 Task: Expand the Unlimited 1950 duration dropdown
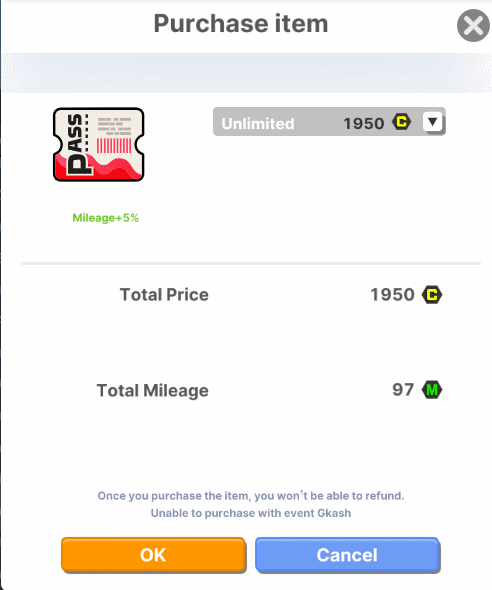(329, 122)
